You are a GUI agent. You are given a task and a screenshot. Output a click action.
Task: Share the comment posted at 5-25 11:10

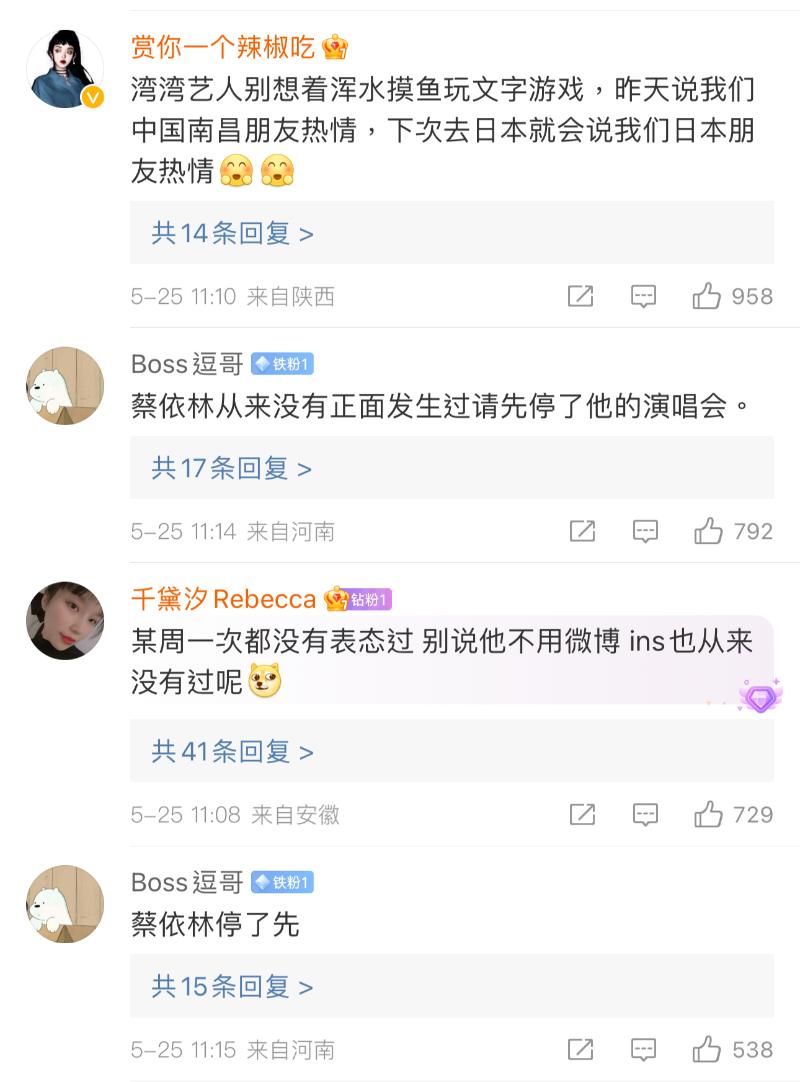click(x=580, y=296)
